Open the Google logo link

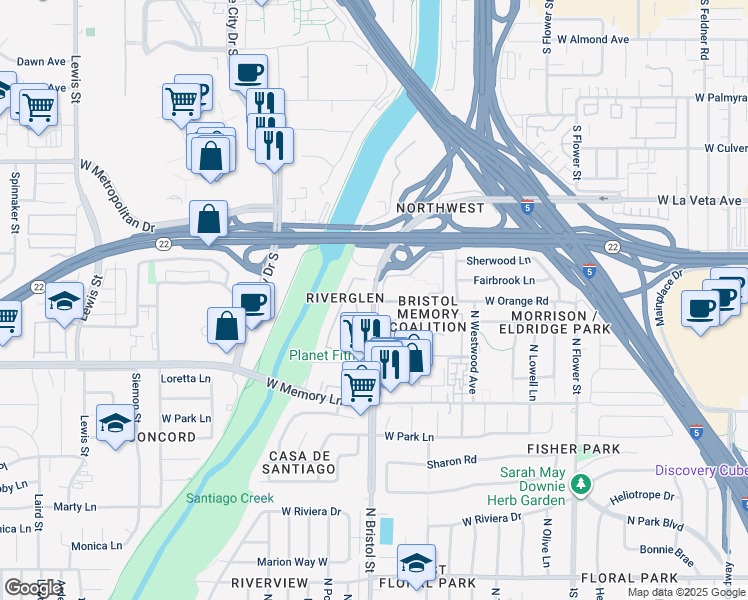click(32, 588)
